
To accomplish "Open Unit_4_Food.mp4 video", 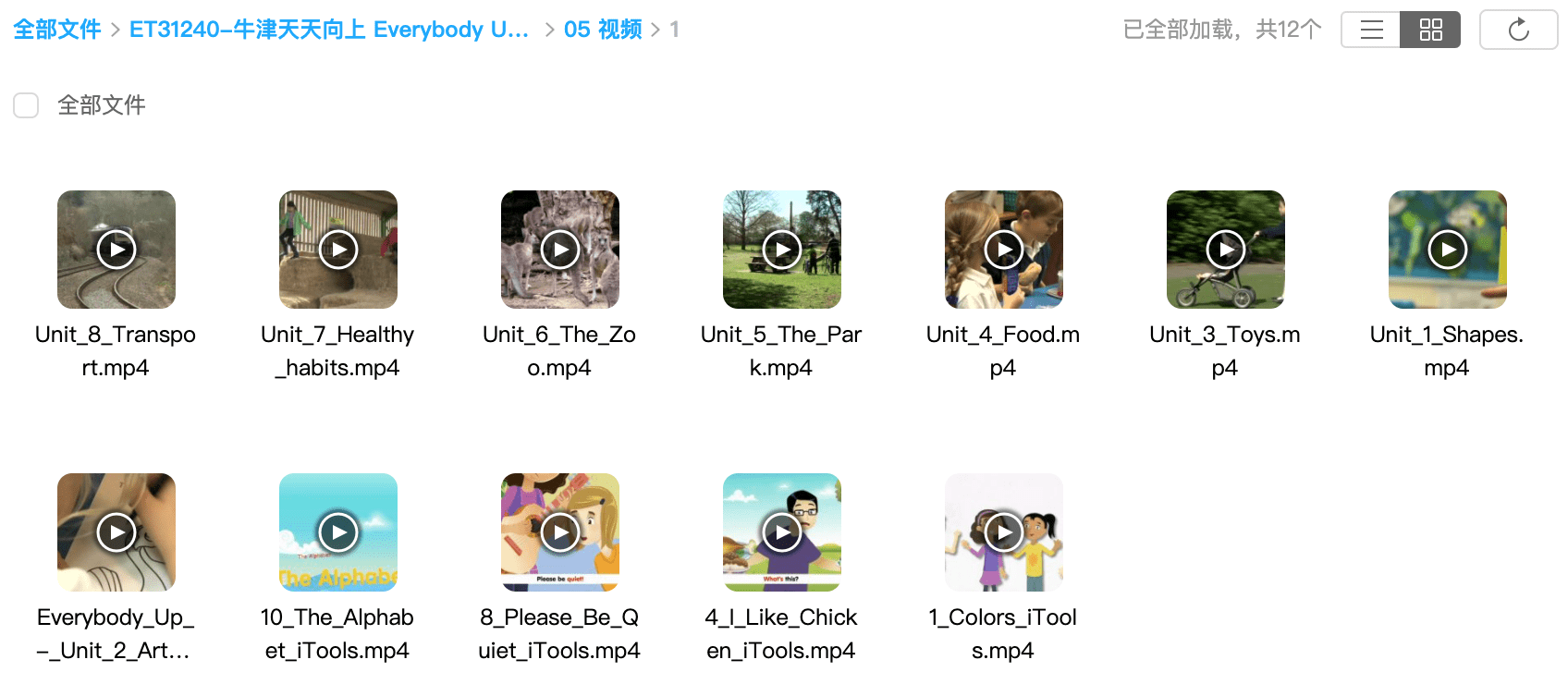I will coord(1004,250).
